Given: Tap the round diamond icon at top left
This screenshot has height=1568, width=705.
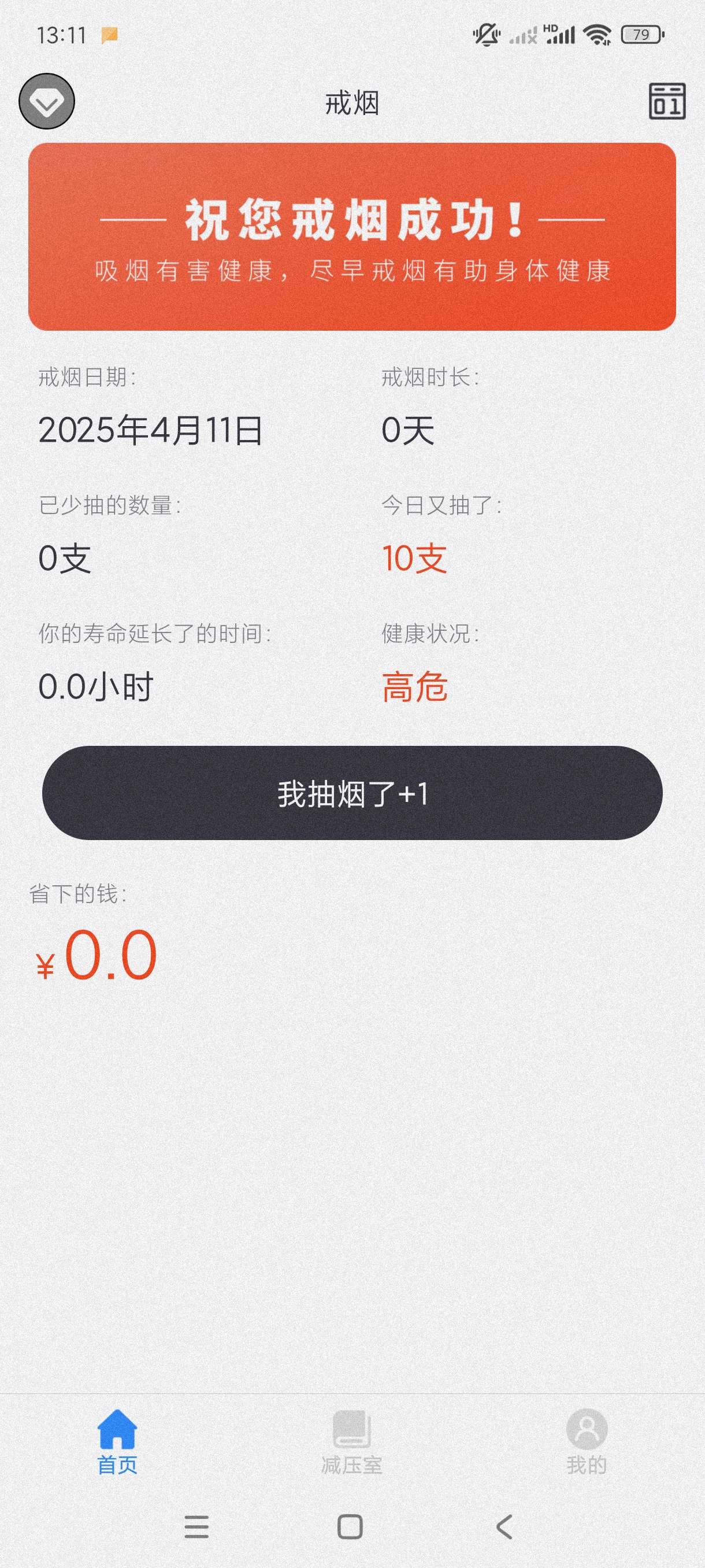Looking at the screenshot, I should [x=47, y=101].
